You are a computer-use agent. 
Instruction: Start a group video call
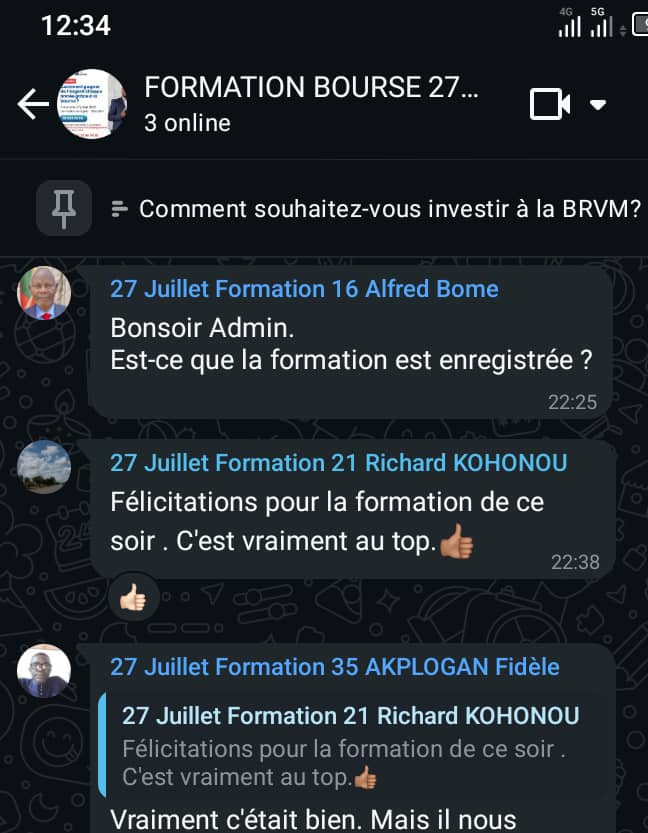[550, 104]
